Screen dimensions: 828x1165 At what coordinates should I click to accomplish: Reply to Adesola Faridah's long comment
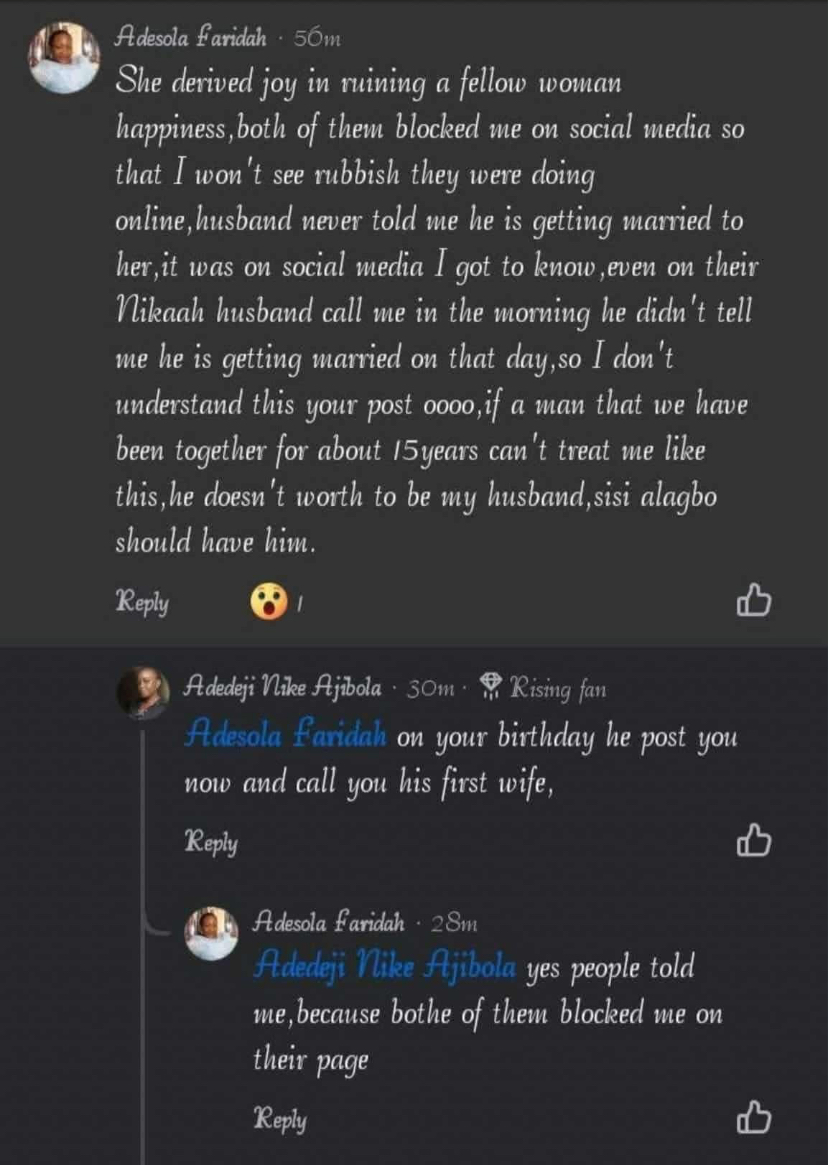(142, 602)
